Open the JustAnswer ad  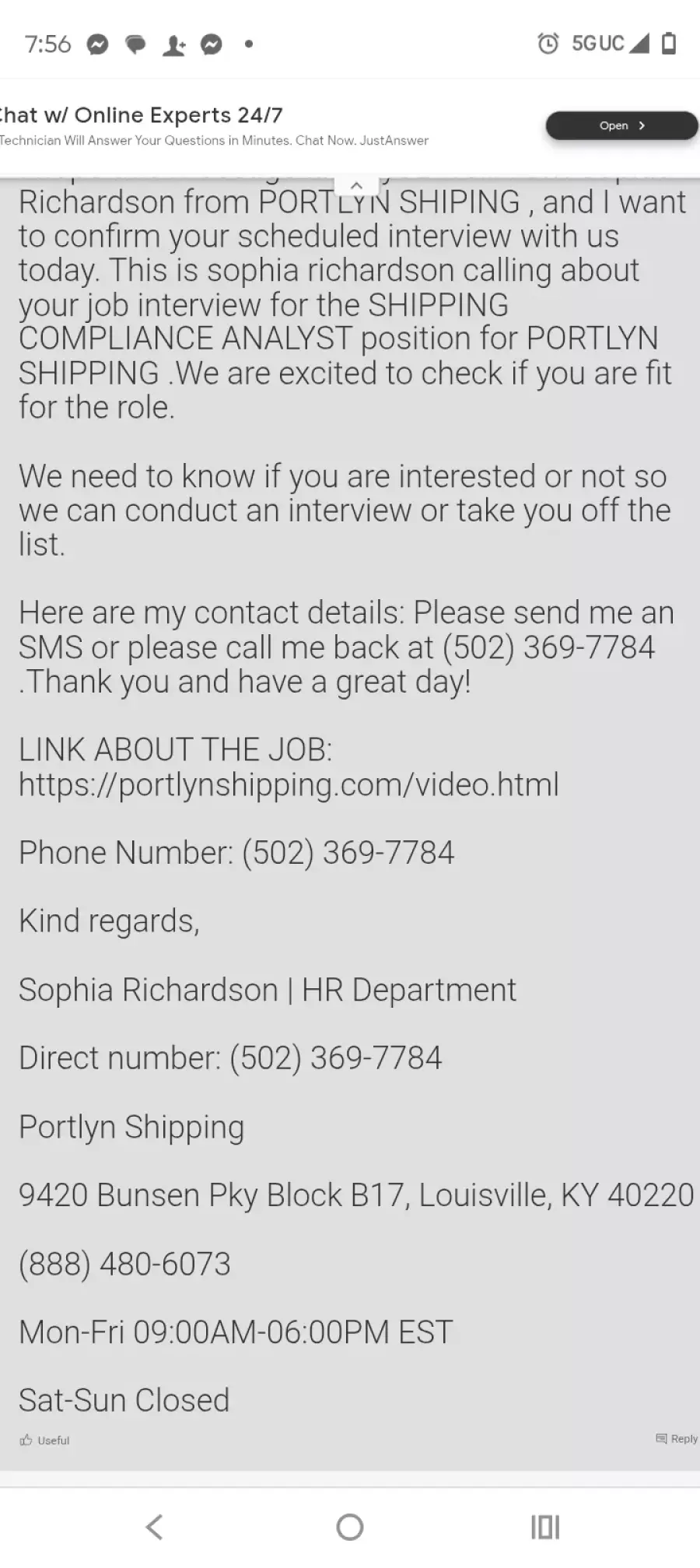click(621, 125)
